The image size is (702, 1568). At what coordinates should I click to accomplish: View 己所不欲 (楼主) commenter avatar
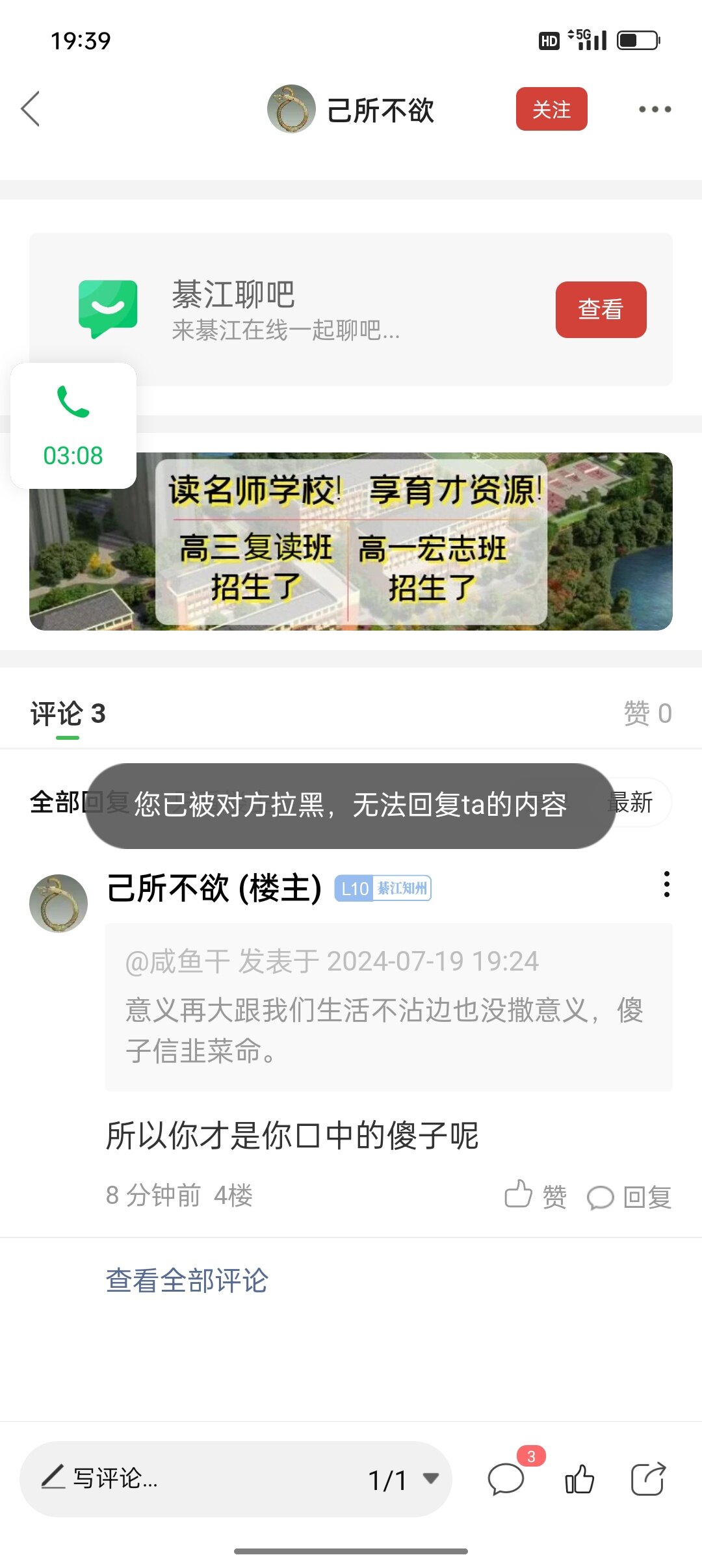[58, 903]
